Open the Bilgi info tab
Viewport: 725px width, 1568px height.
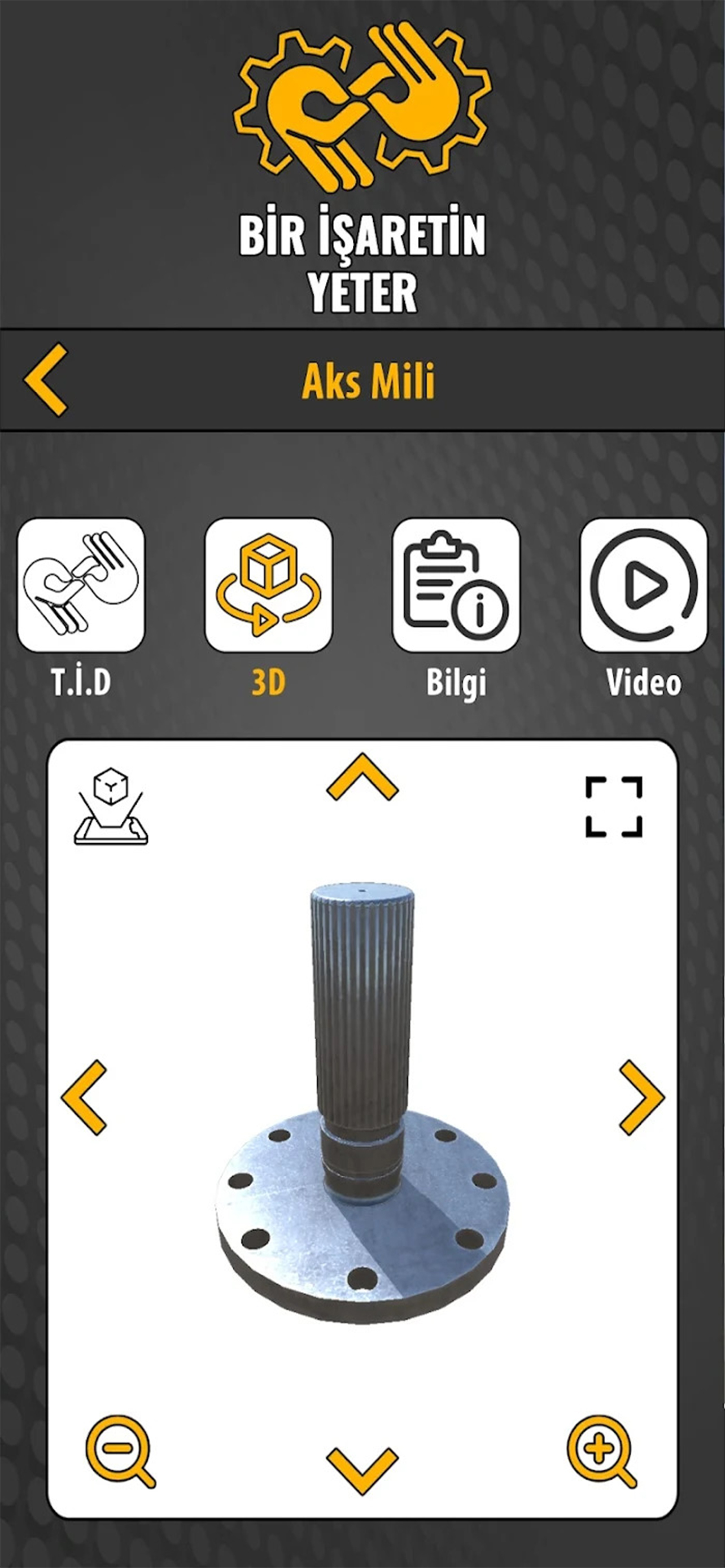[x=456, y=585]
